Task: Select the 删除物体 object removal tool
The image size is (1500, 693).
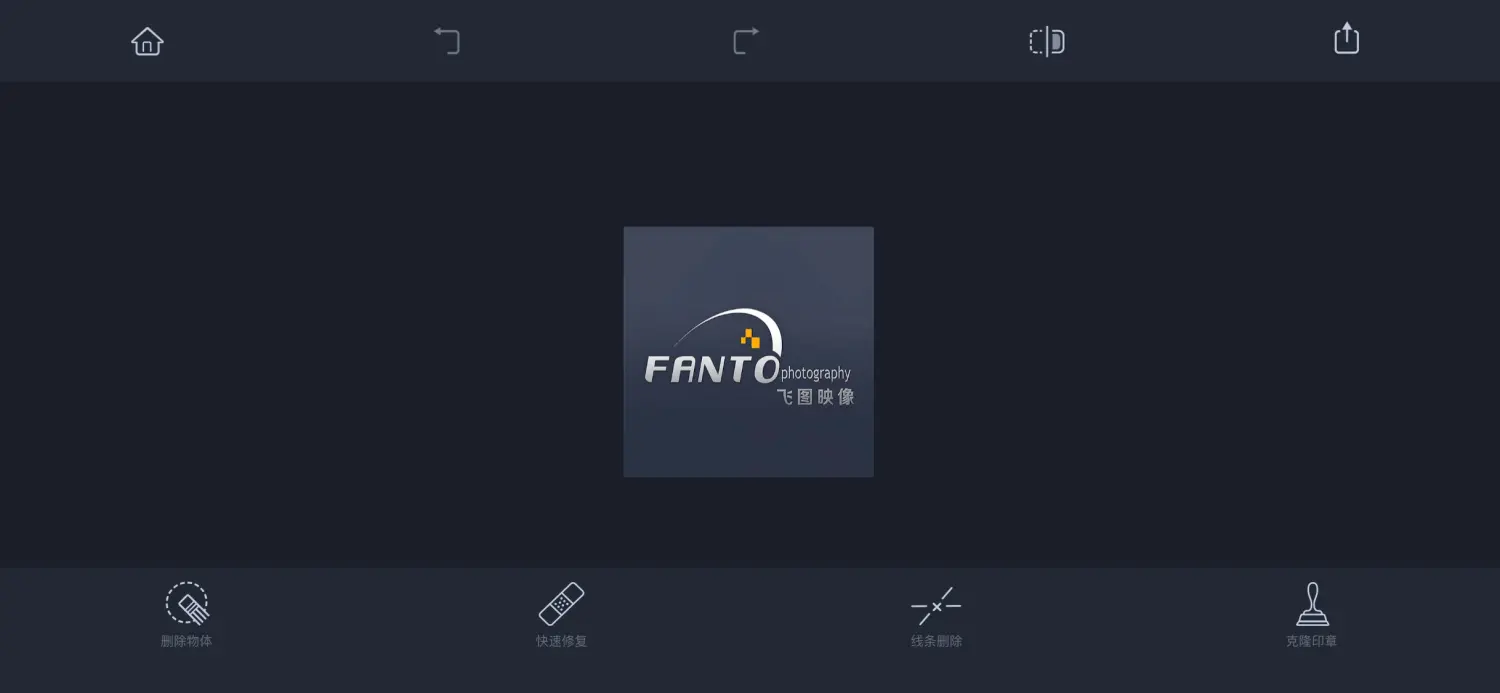Action: 187,614
